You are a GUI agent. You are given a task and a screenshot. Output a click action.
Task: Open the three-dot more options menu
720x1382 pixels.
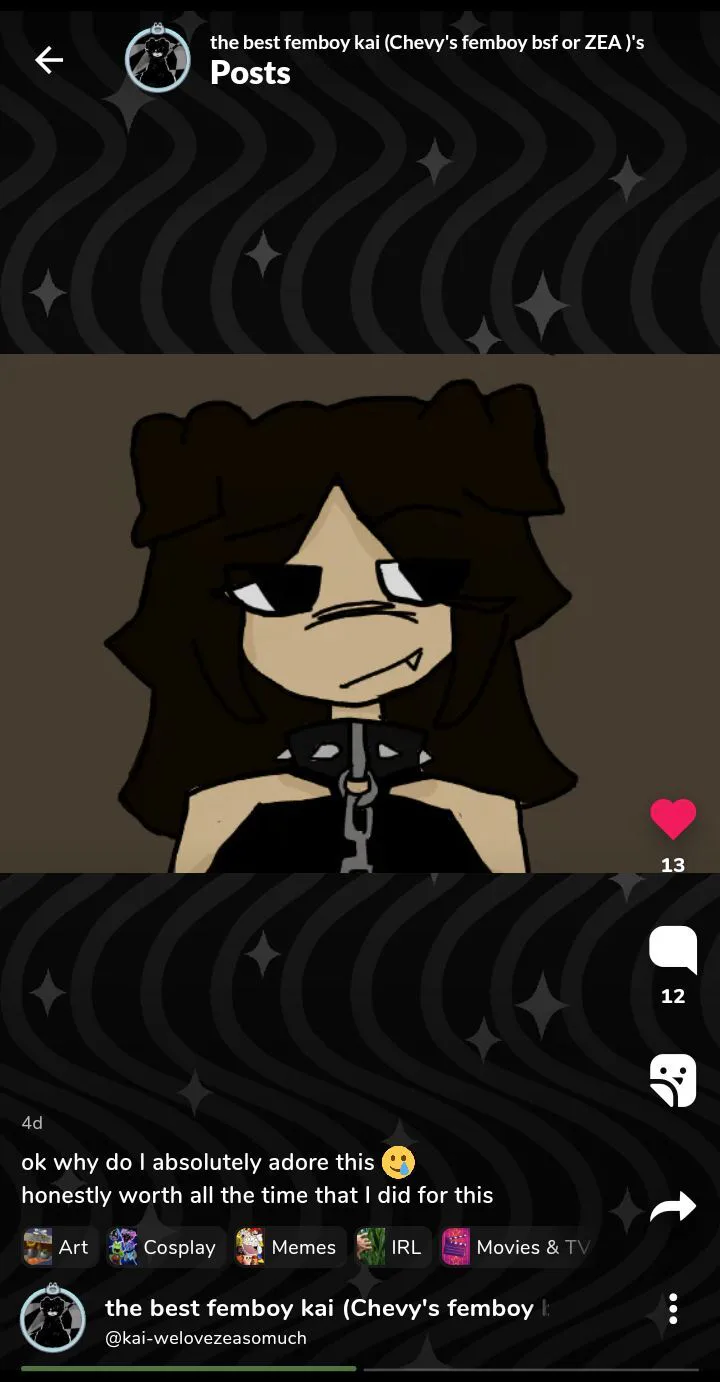(673, 1308)
